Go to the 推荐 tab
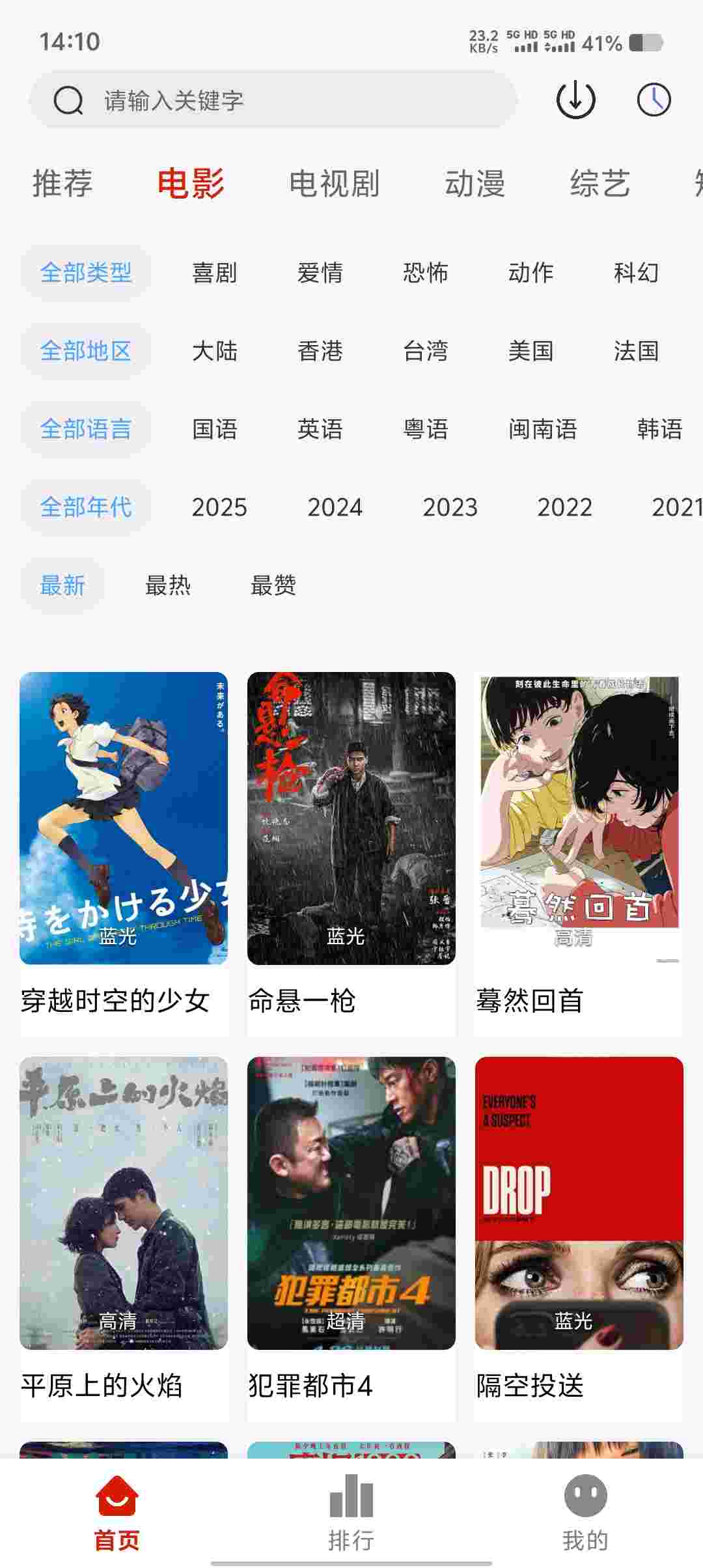 click(x=62, y=183)
